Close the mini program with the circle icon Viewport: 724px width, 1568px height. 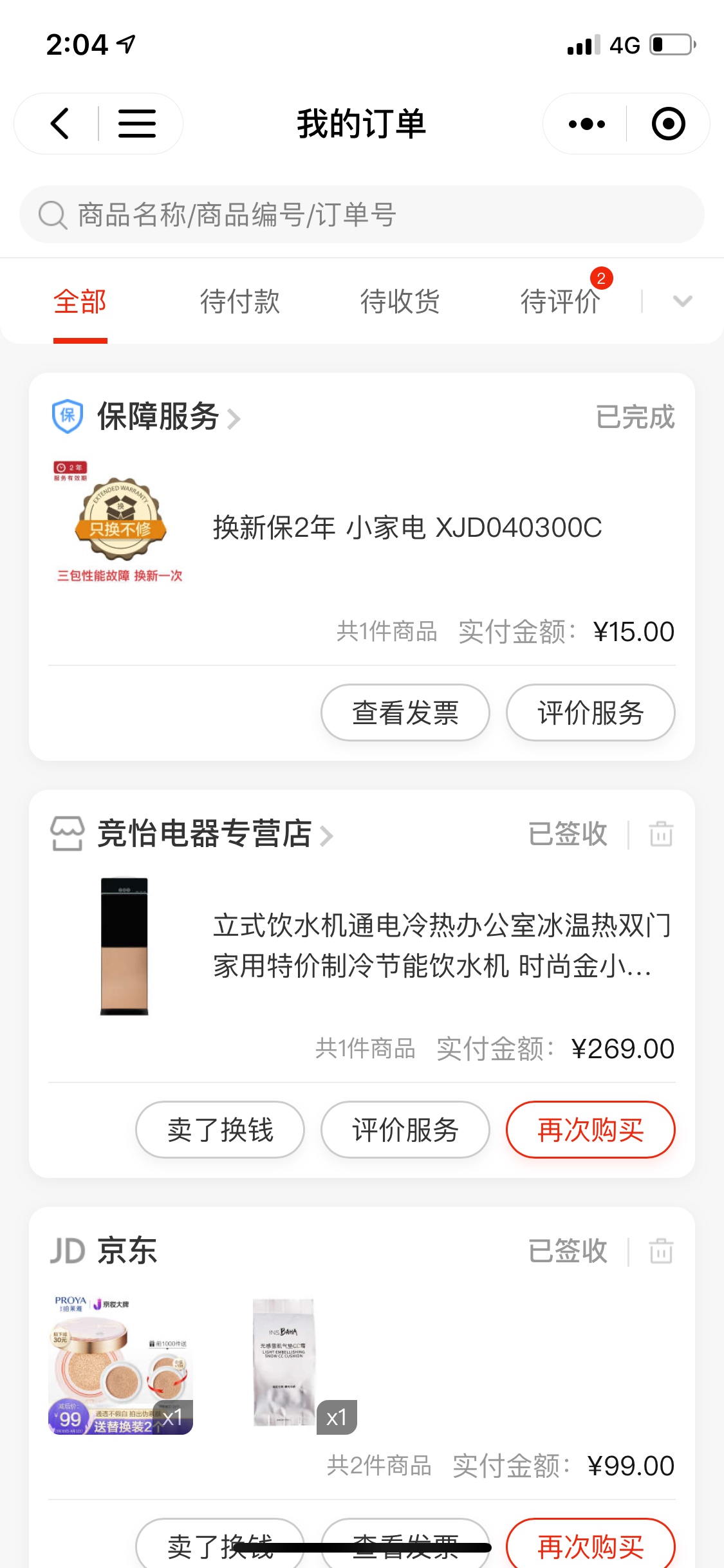point(668,124)
